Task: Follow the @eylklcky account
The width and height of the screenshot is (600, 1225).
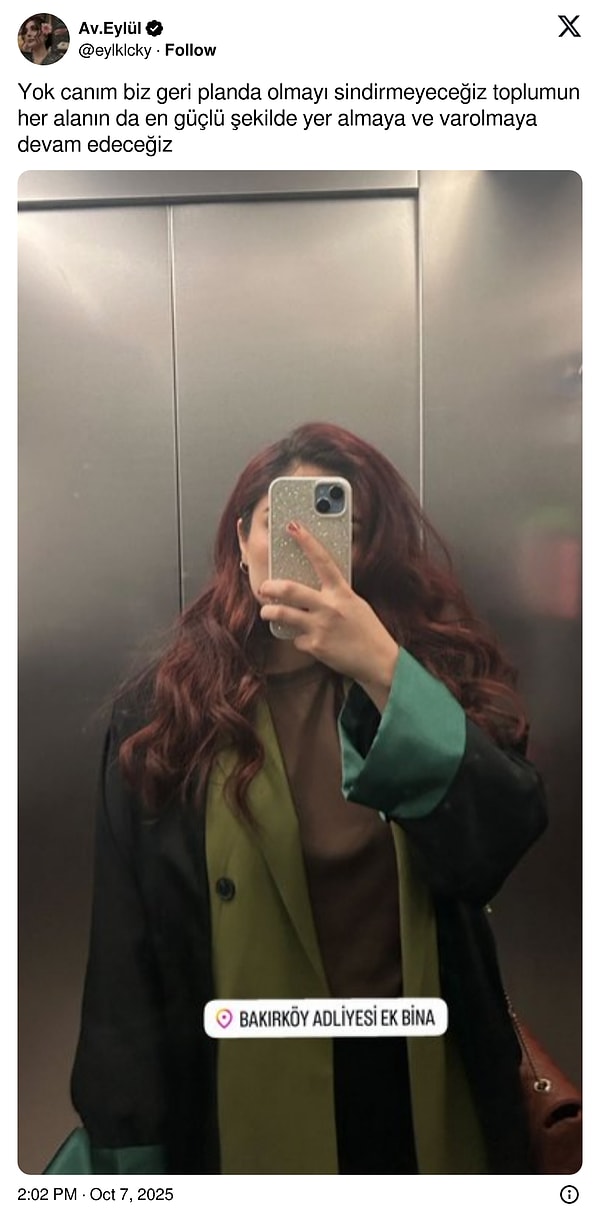Action: (190, 50)
